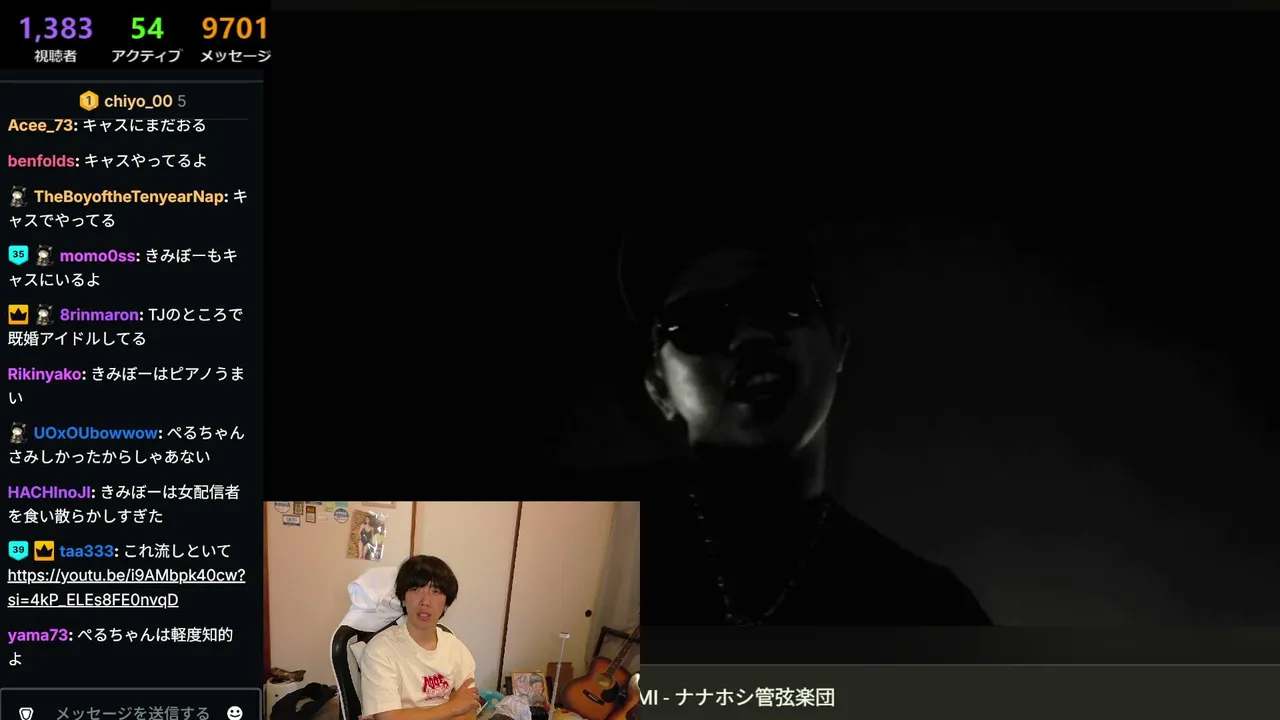The image size is (1280, 720).
Task: Open momo0ss's user card
Action: (97, 256)
